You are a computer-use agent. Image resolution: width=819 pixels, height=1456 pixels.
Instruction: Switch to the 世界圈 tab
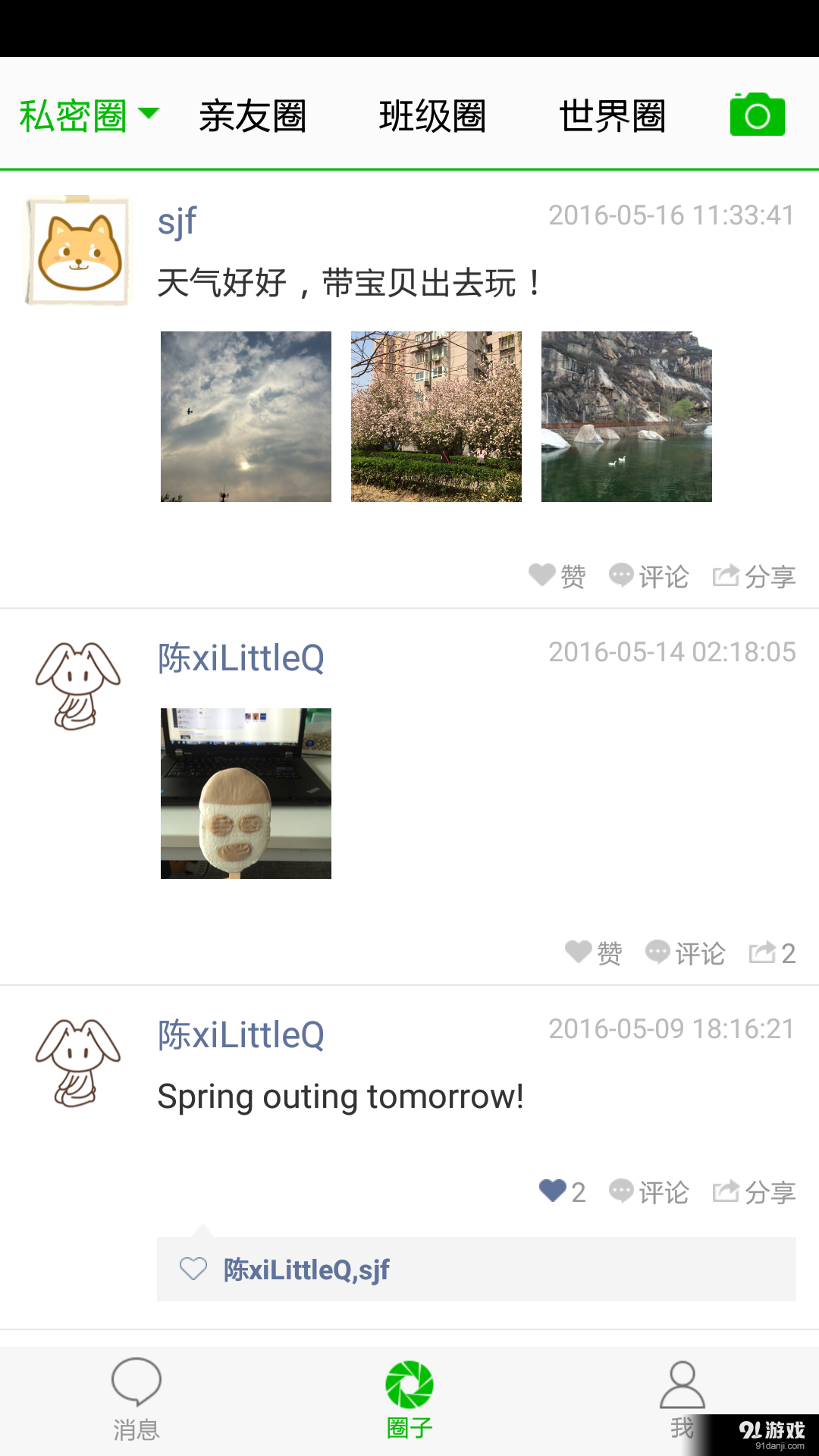[x=612, y=115]
